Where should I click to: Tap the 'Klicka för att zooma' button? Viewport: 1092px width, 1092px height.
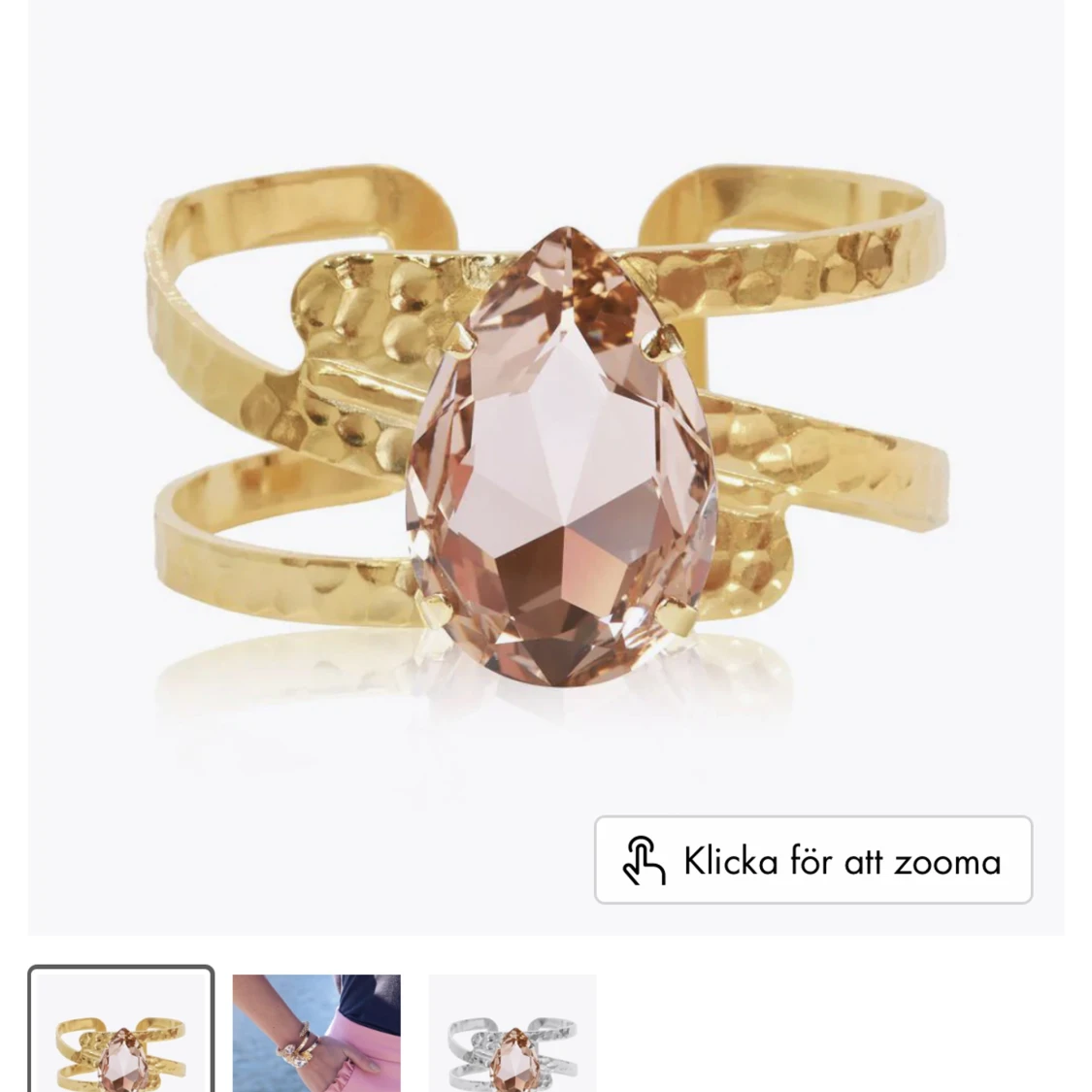pos(812,860)
